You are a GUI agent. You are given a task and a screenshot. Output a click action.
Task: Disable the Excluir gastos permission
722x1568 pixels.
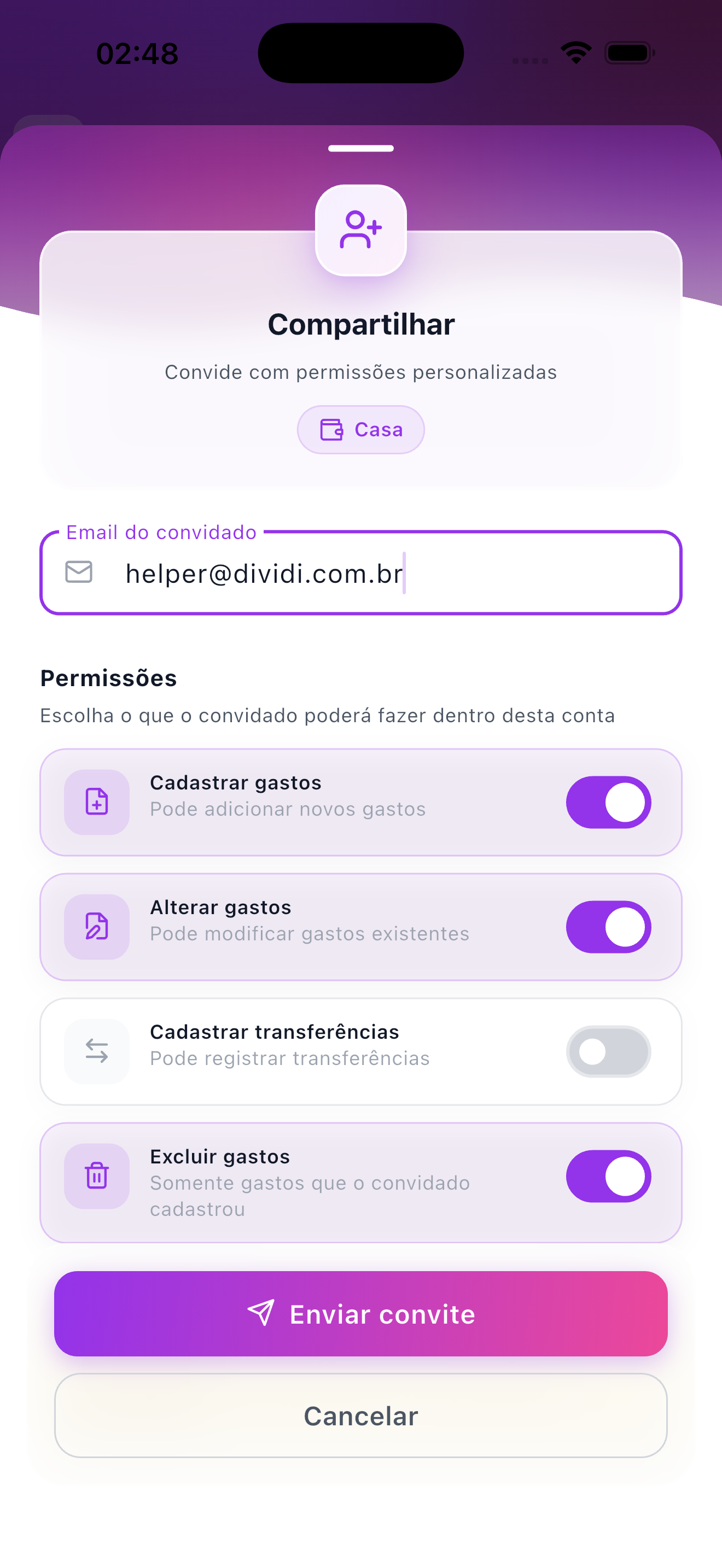[608, 1175]
